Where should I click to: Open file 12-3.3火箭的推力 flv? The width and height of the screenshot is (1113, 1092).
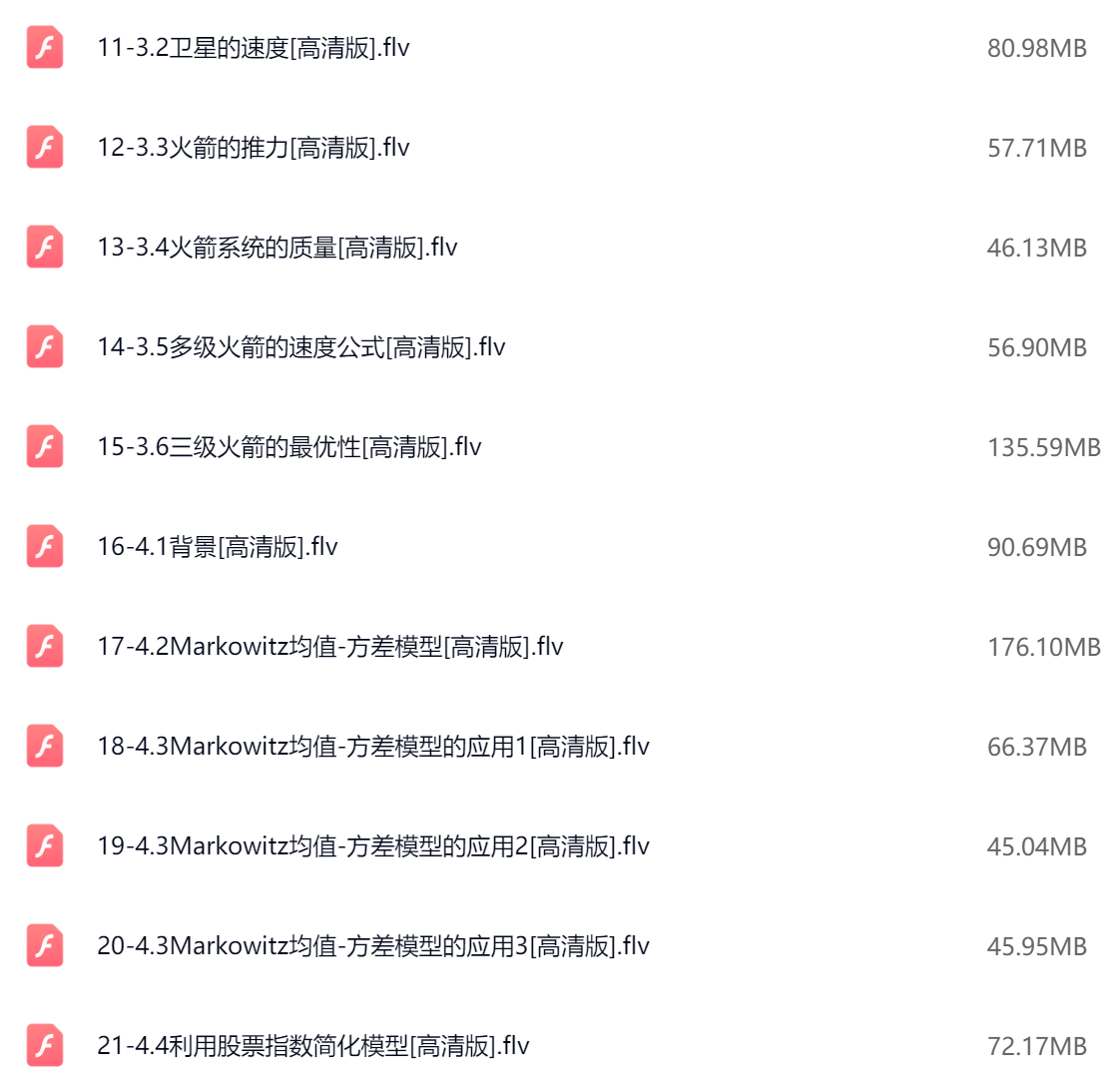pos(253,148)
